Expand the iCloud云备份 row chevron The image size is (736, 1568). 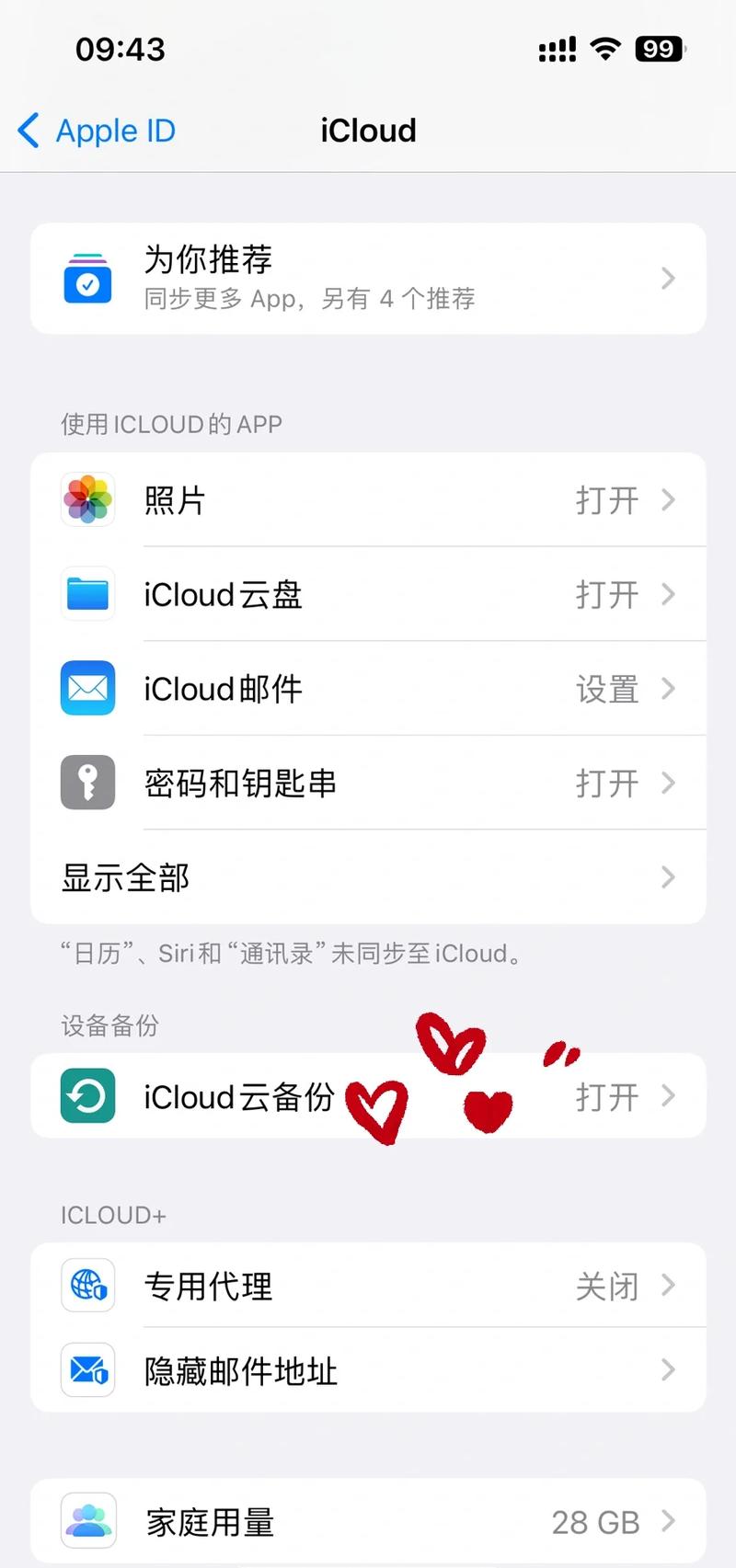(x=668, y=1095)
